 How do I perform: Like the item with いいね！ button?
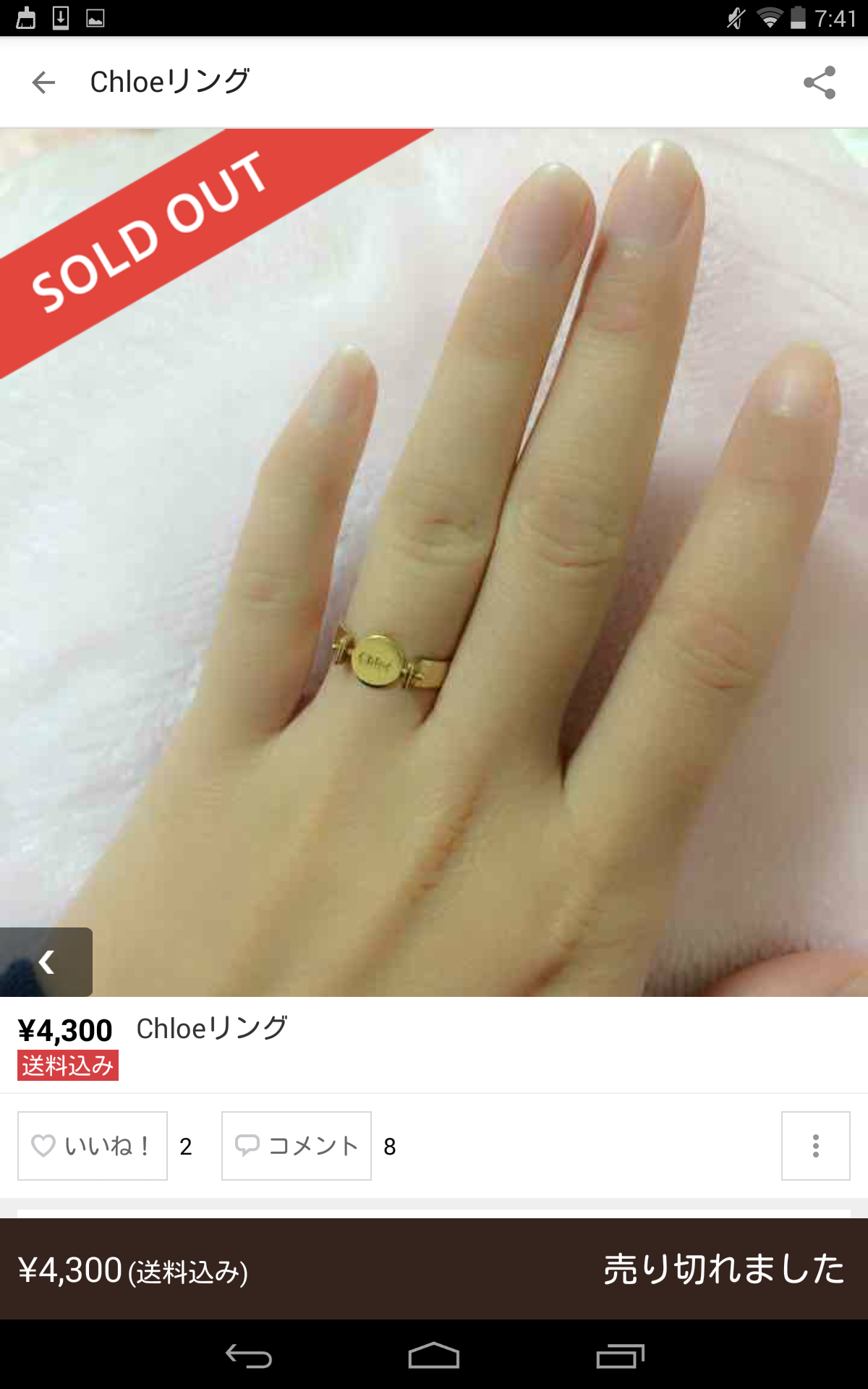93,1146
